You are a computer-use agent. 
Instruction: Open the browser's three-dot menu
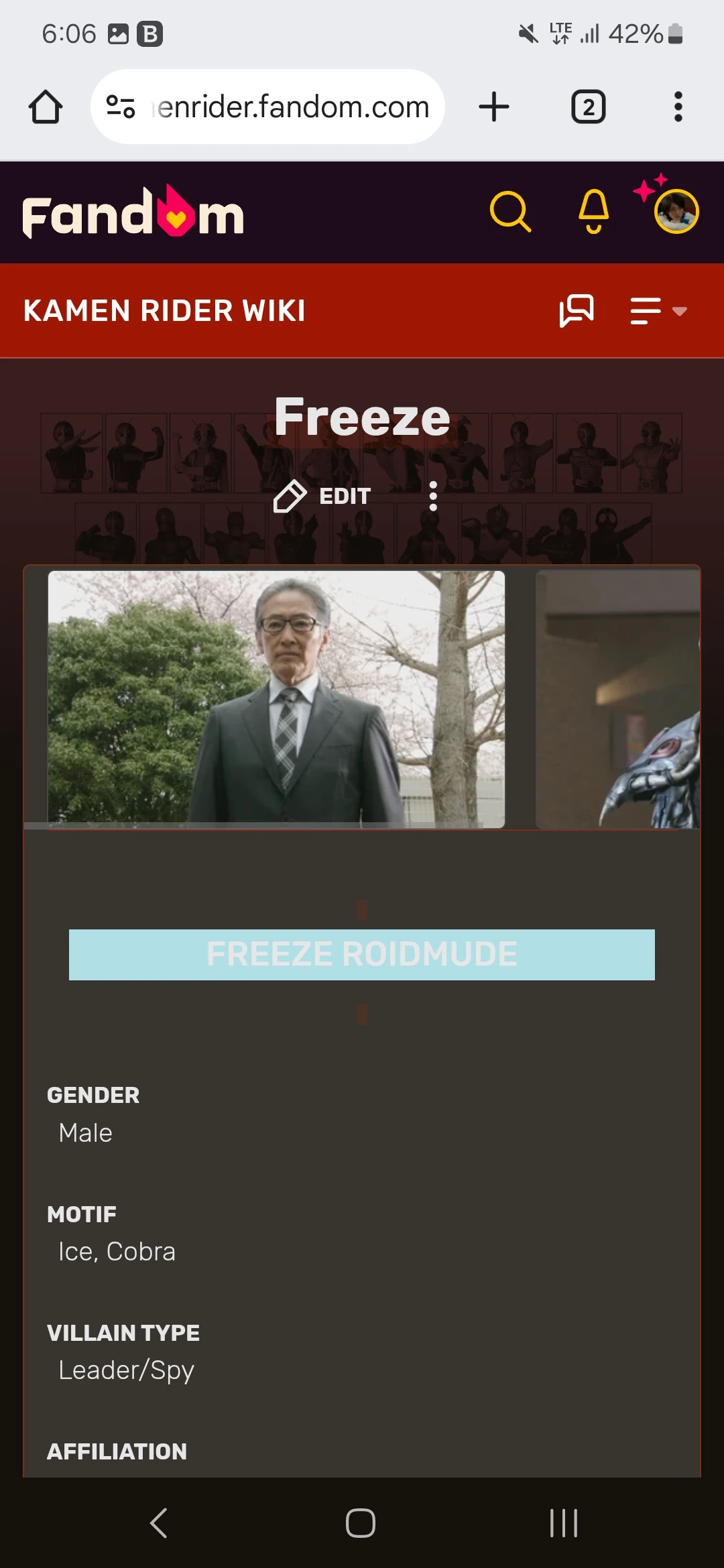point(678,107)
